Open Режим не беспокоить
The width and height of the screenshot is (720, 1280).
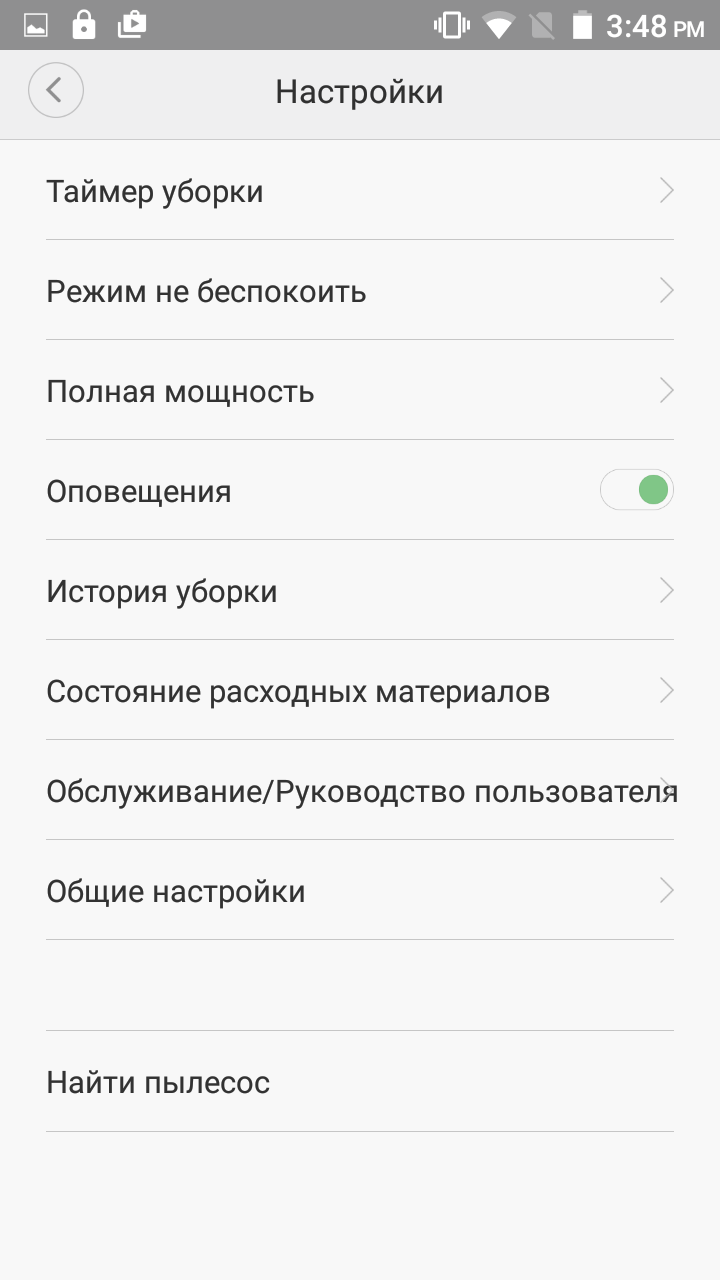pyautogui.click(x=360, y=291)
